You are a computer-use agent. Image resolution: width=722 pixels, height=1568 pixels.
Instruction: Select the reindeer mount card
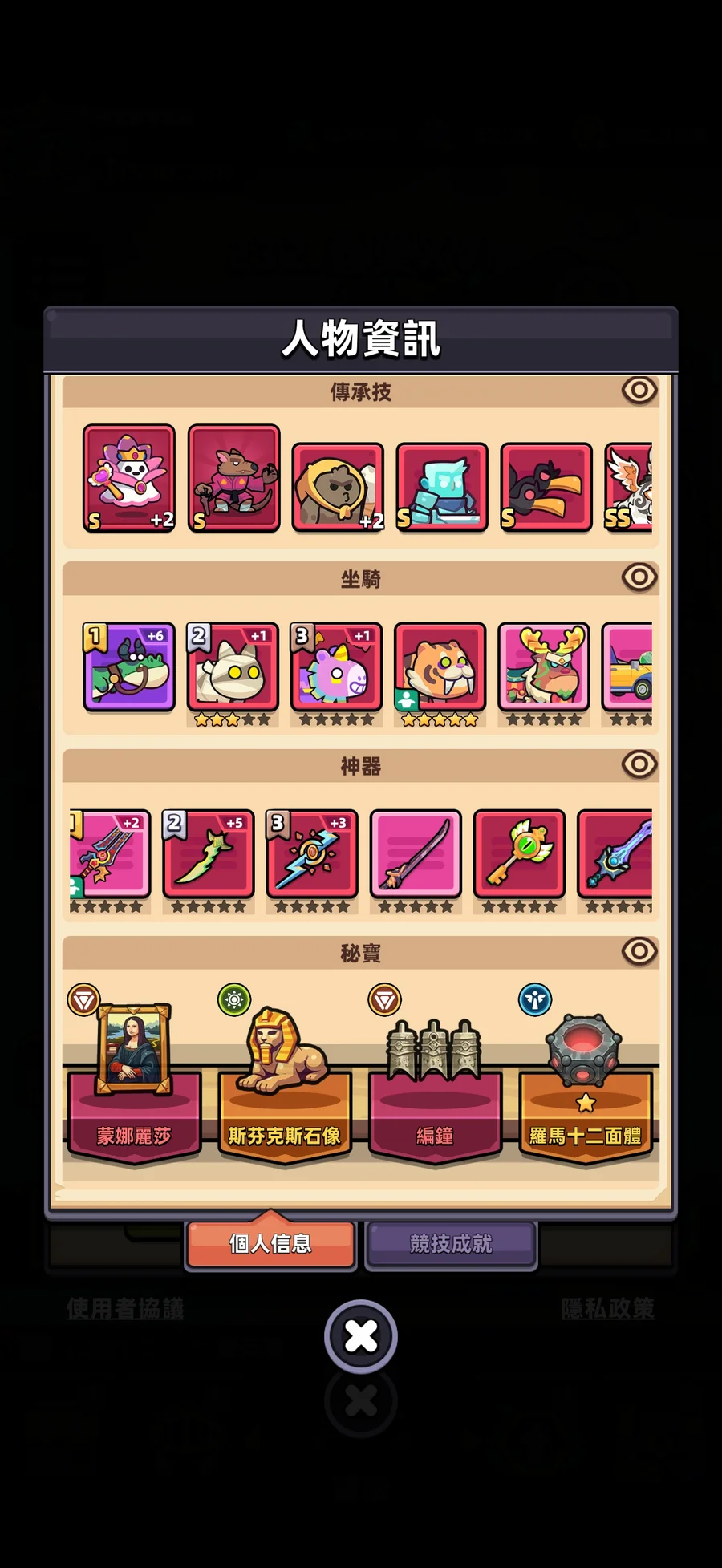click(544, 667)
